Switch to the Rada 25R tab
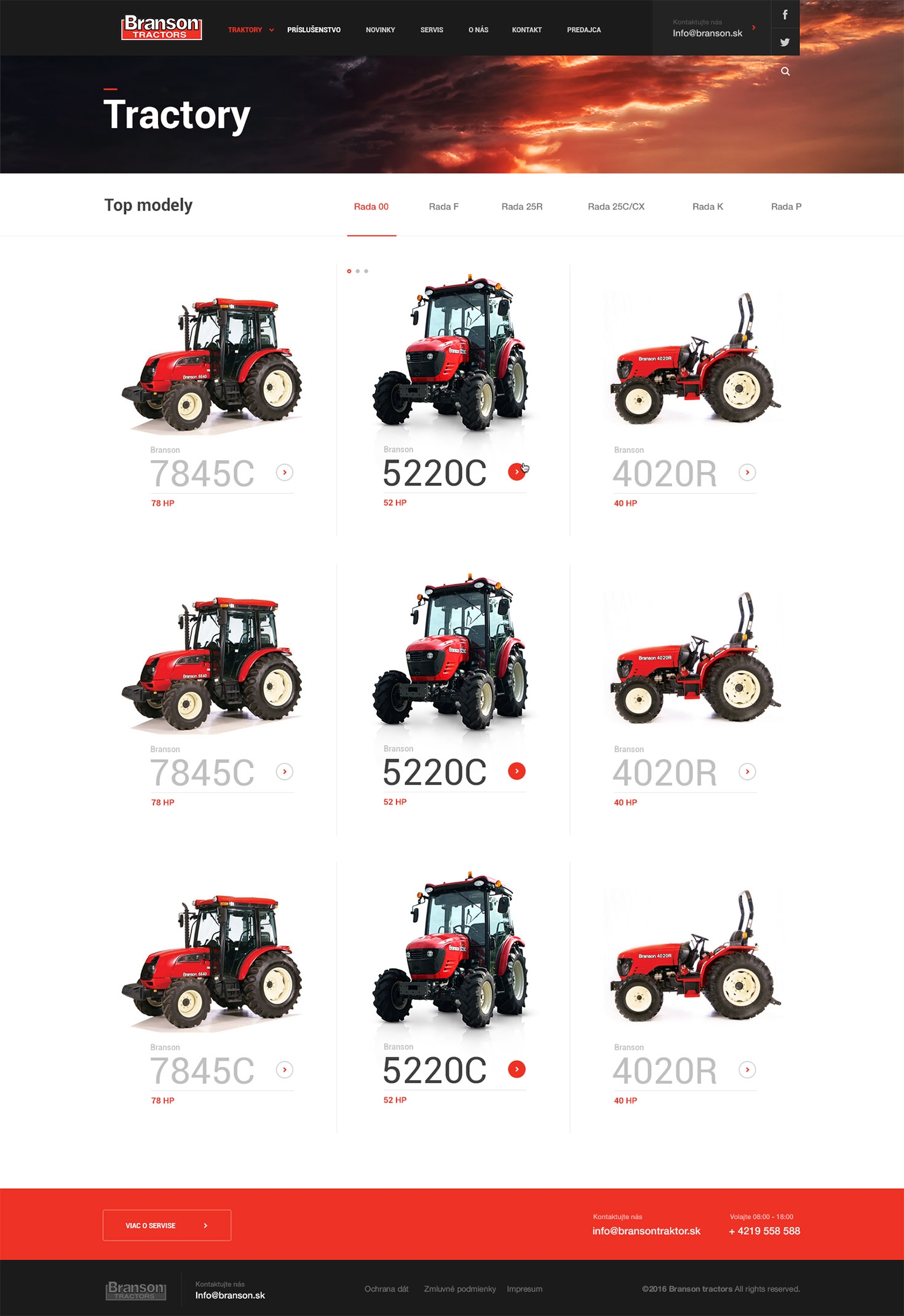The height and width of the screenshot is (1316, 904). [521, 207]
